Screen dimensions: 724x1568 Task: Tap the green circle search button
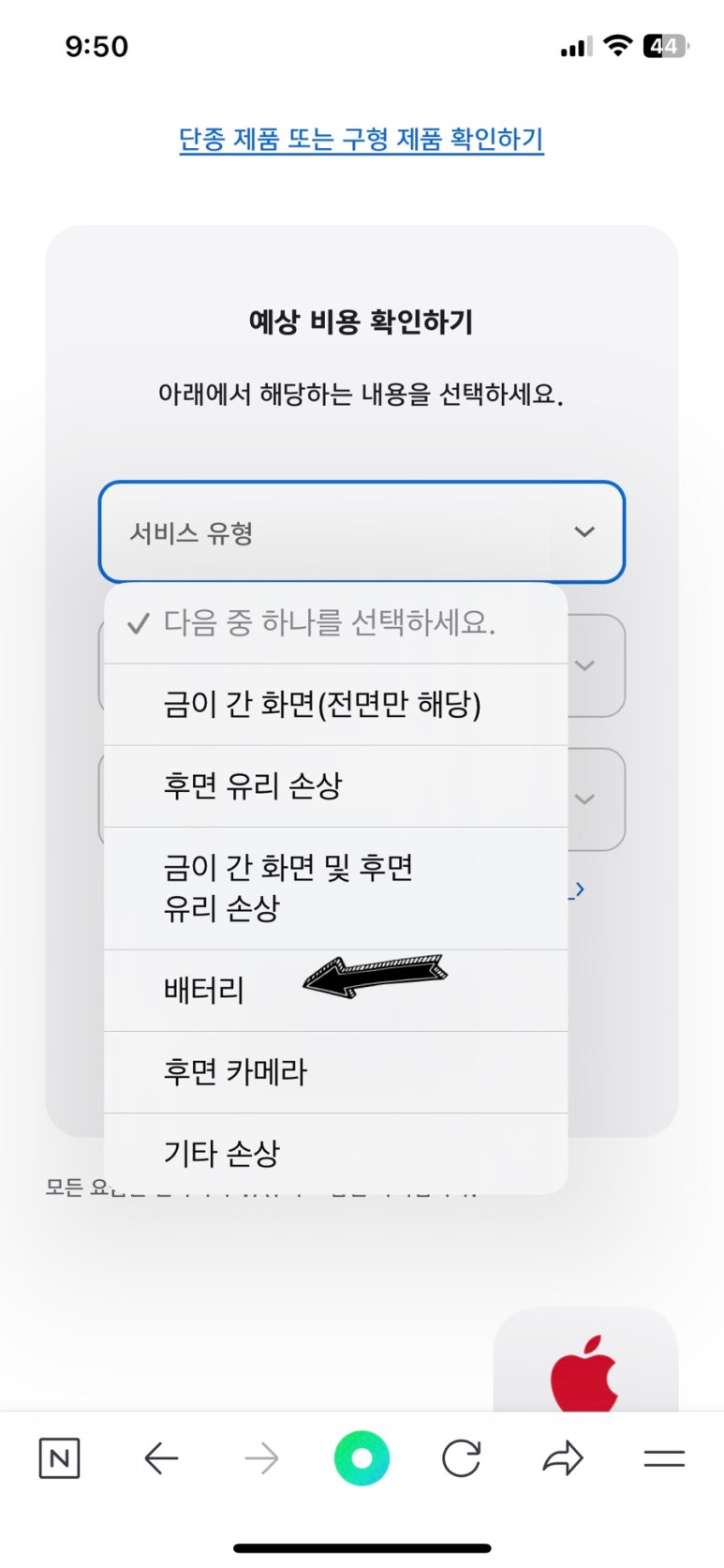click(x=362, y=1458)
